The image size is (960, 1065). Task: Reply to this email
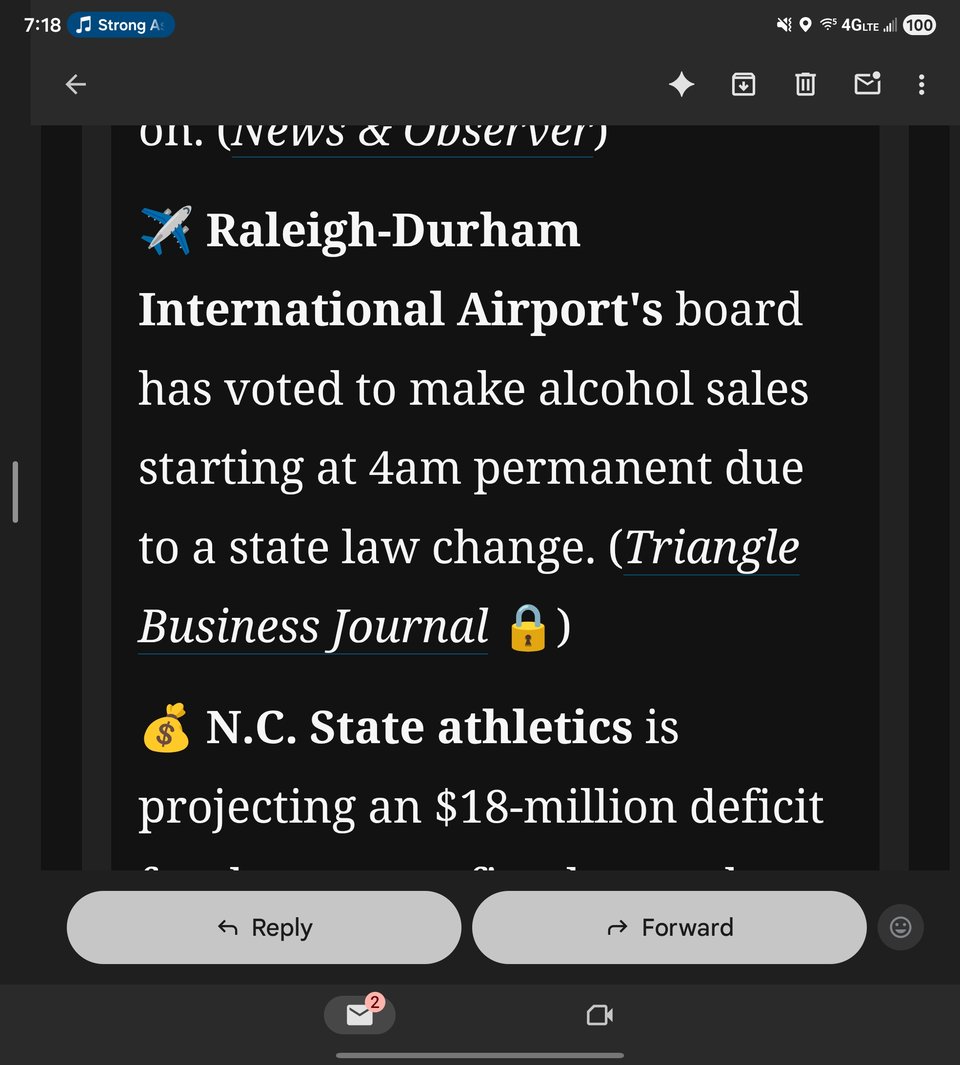tap(264, 928)
